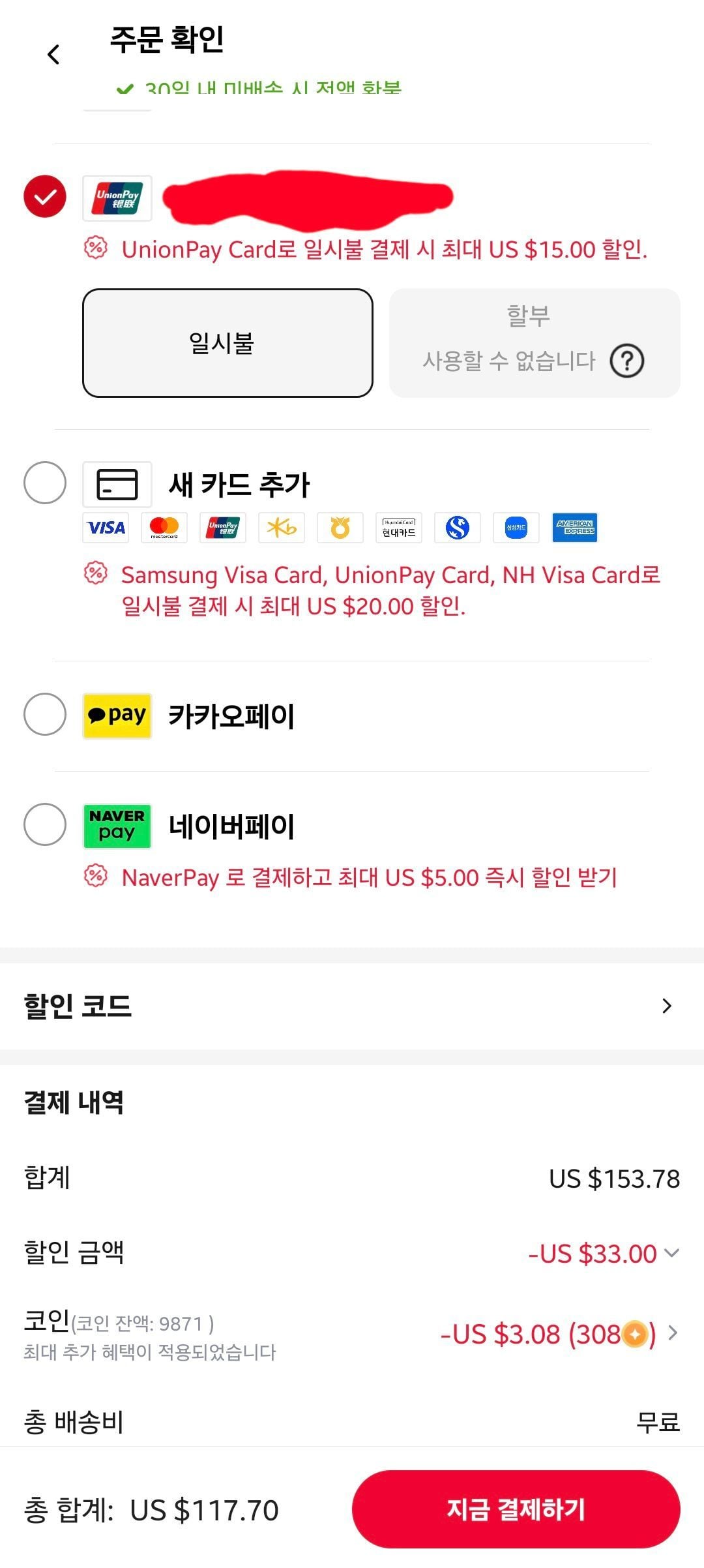
Task: Open the help icon for 할부 unavailable
Action: 627,361
